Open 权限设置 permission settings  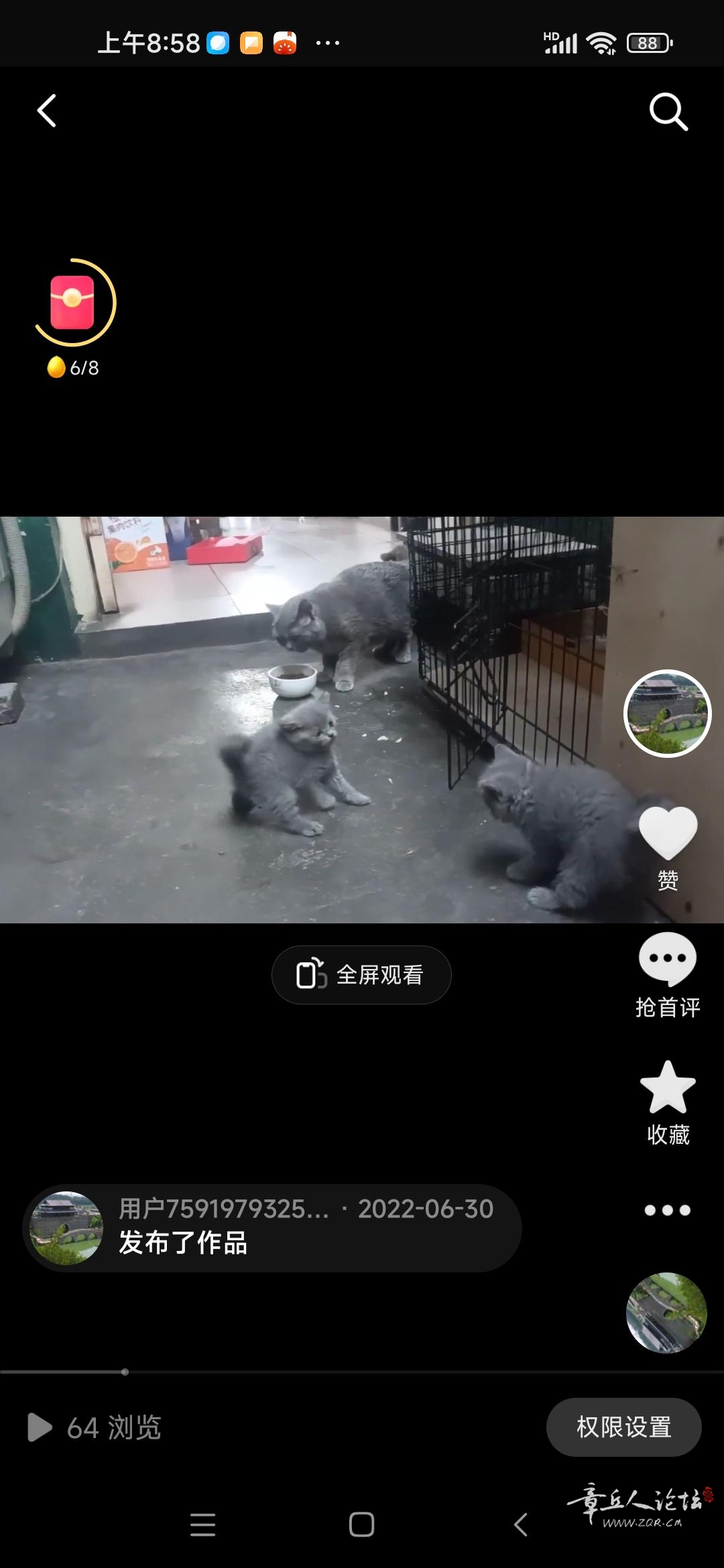click(623, 1427)
